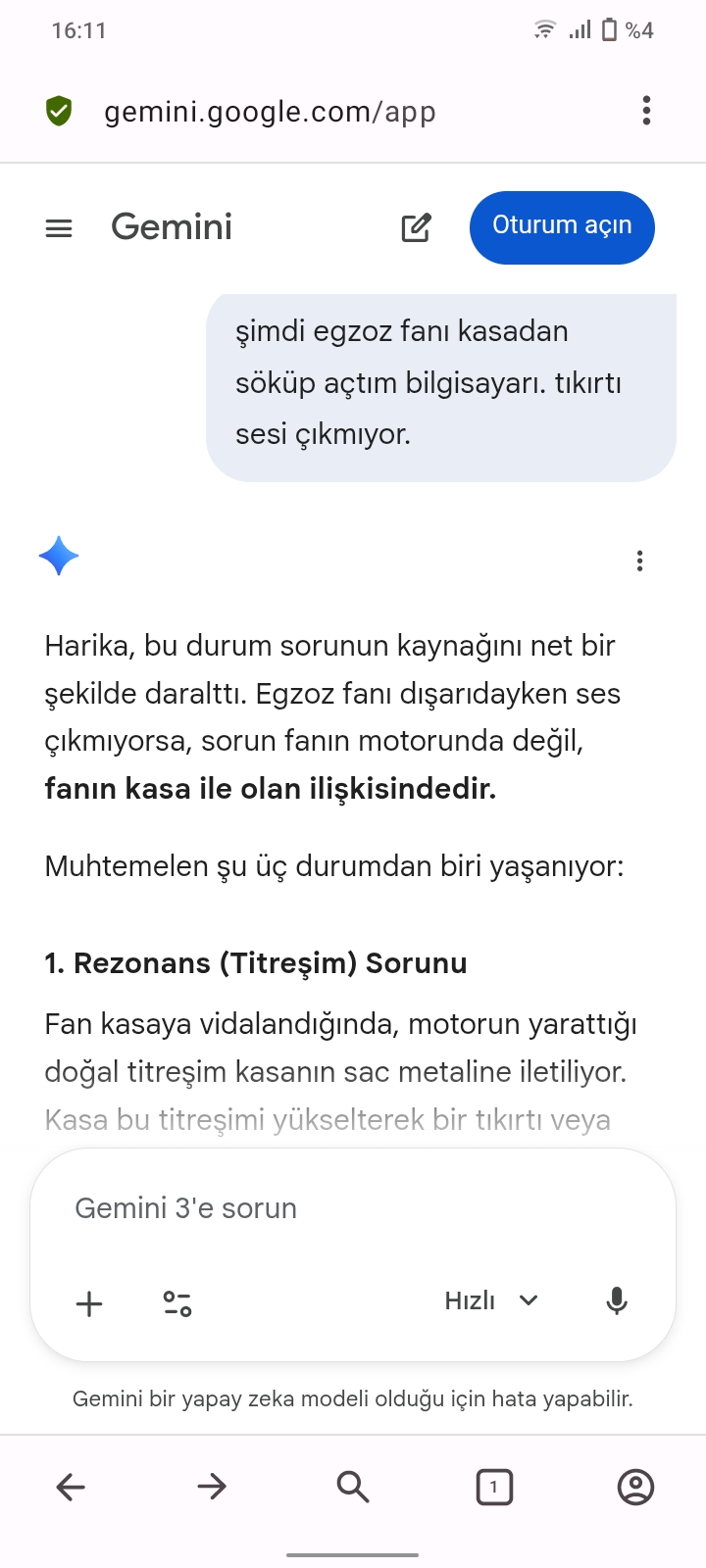Open Gemini's hamburger side menu

[59, 228]
